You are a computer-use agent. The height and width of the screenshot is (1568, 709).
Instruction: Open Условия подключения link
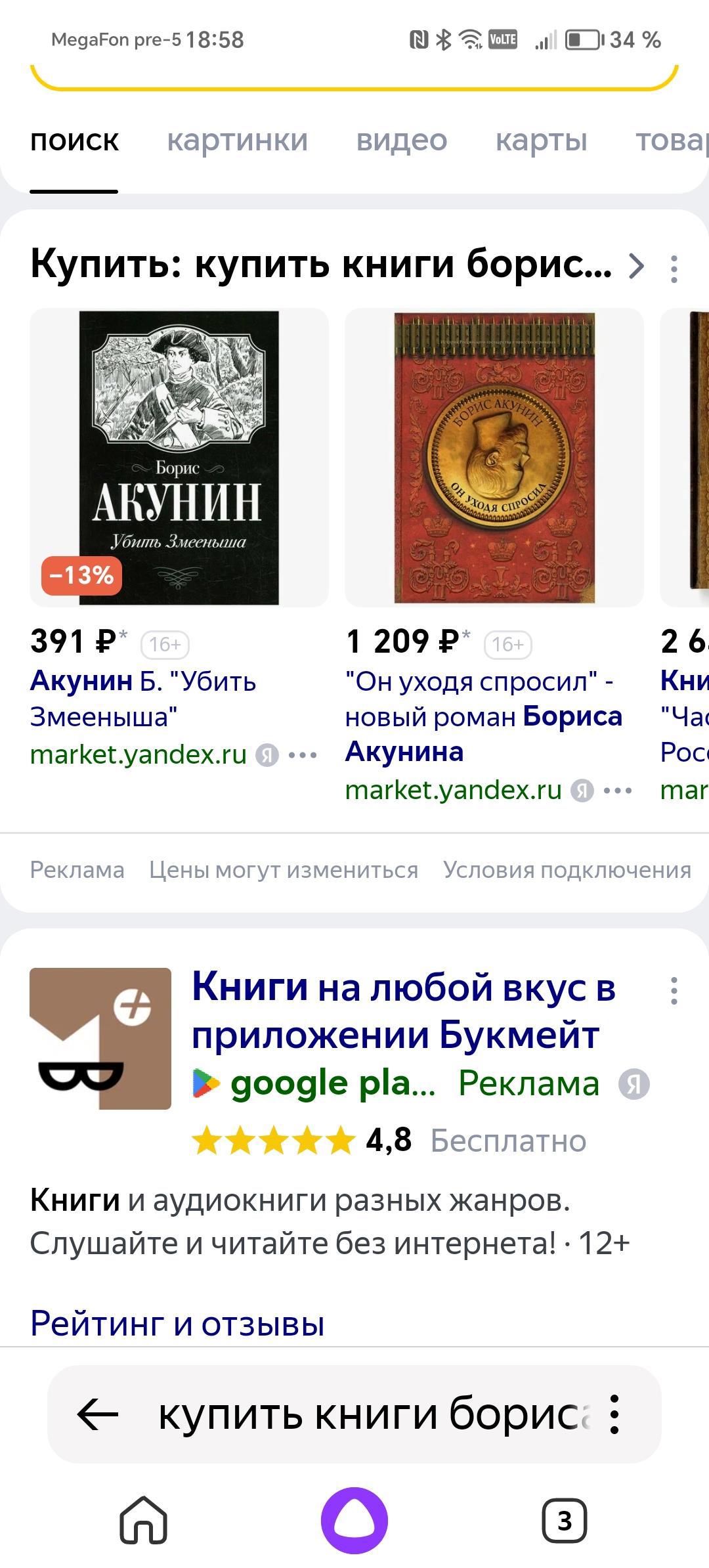567,870
